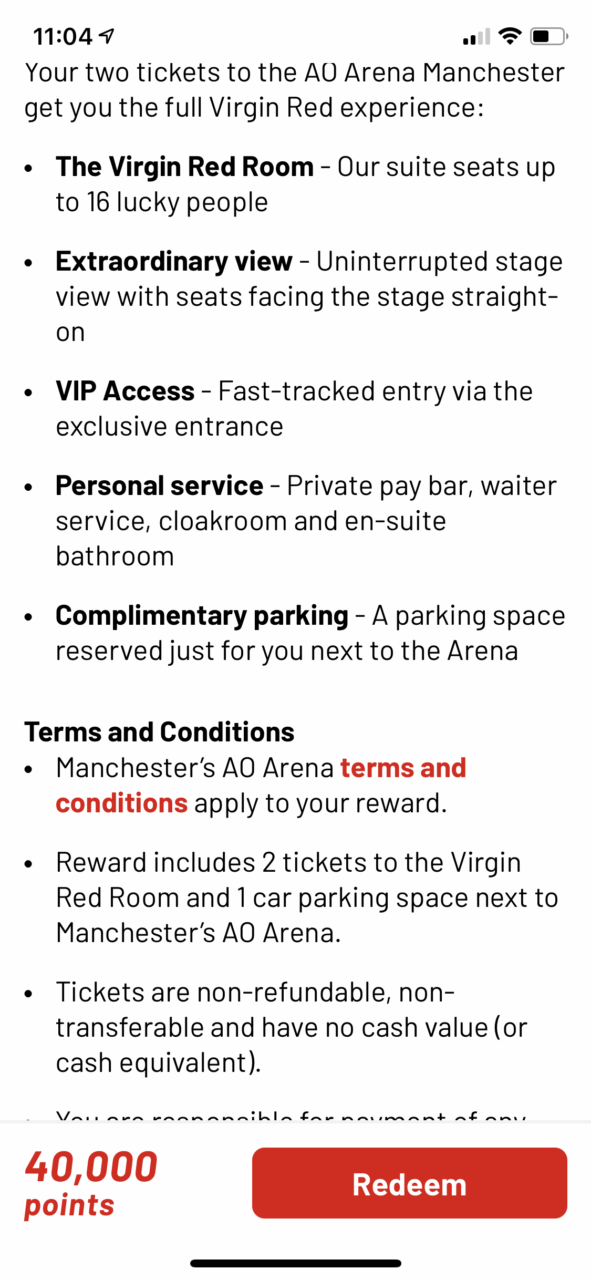Image resolution: width=591 pixels, height=1280 pixels.
Task: Redeem the reward for 40,000 points
Action: (409, 1183)
